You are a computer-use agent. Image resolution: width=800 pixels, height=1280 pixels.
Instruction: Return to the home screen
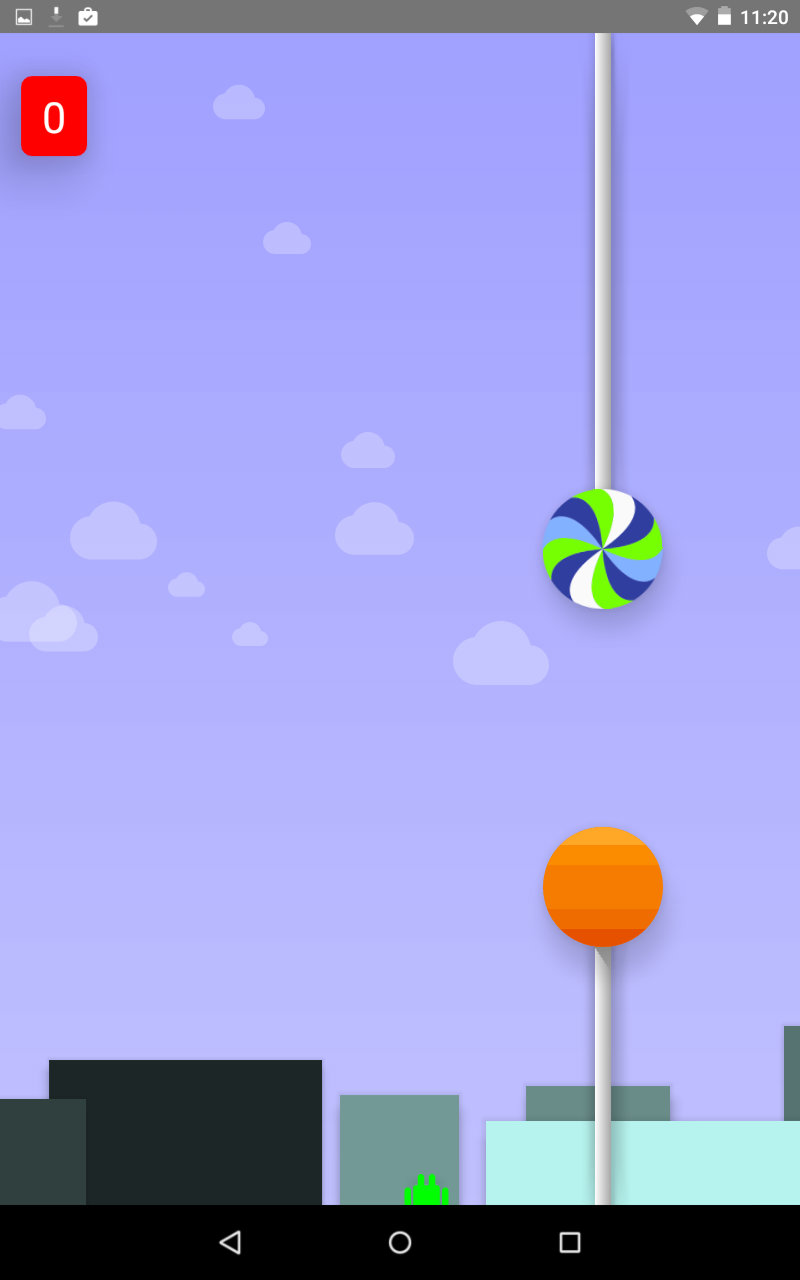(400, 1242)
